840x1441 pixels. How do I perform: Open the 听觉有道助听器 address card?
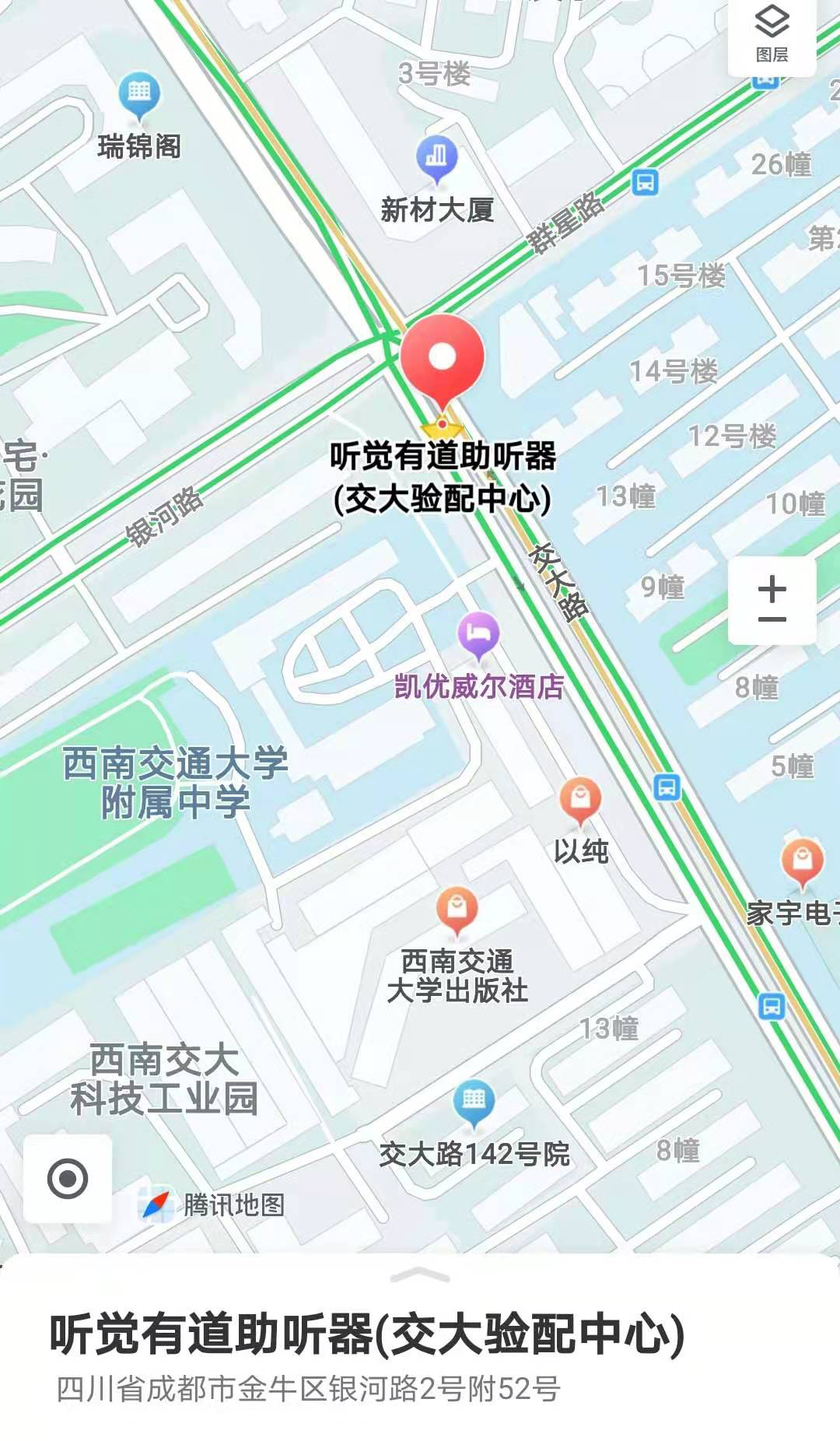tap(366, 1354)
